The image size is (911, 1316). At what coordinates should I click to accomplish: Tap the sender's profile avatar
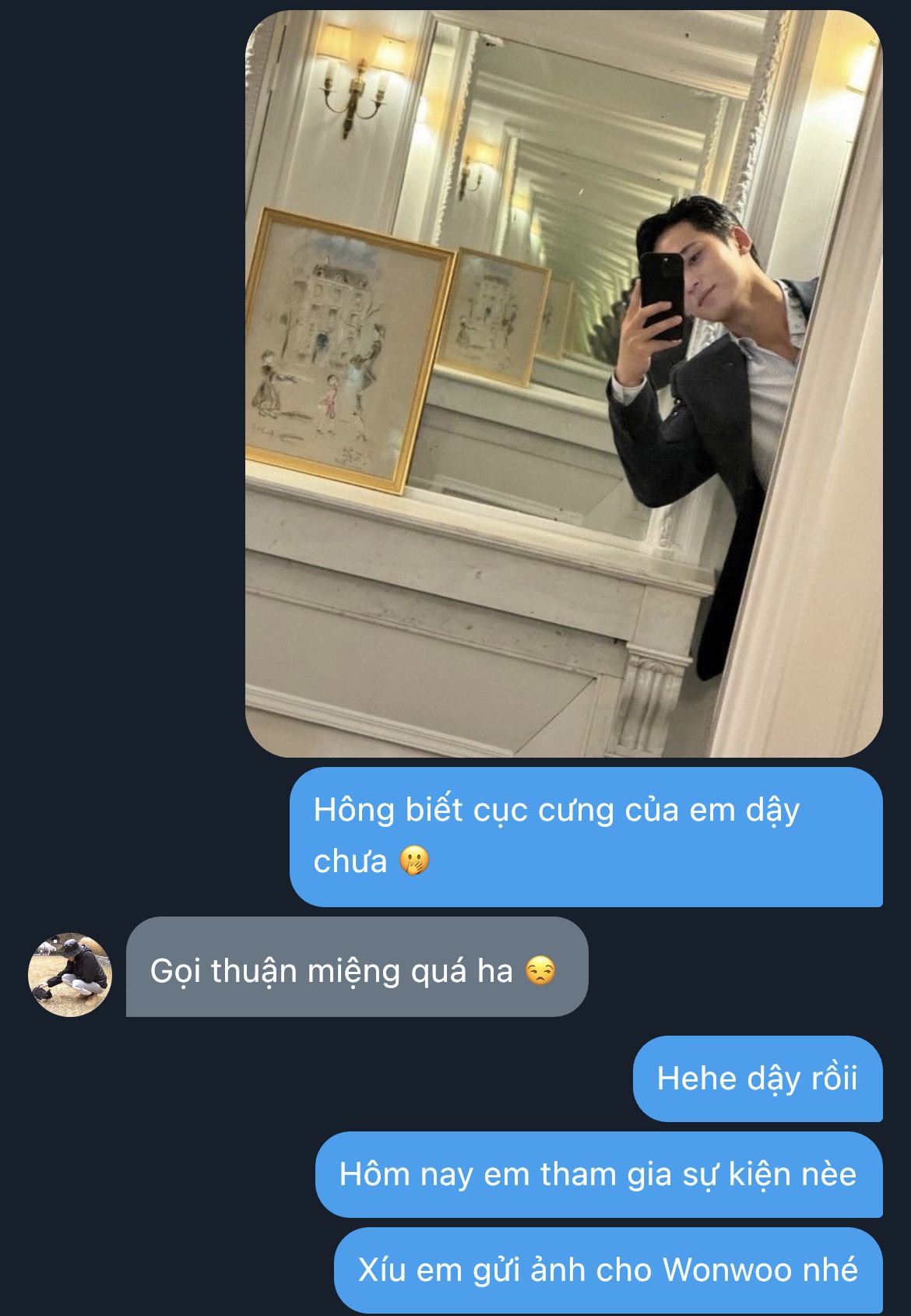point(70,974)
